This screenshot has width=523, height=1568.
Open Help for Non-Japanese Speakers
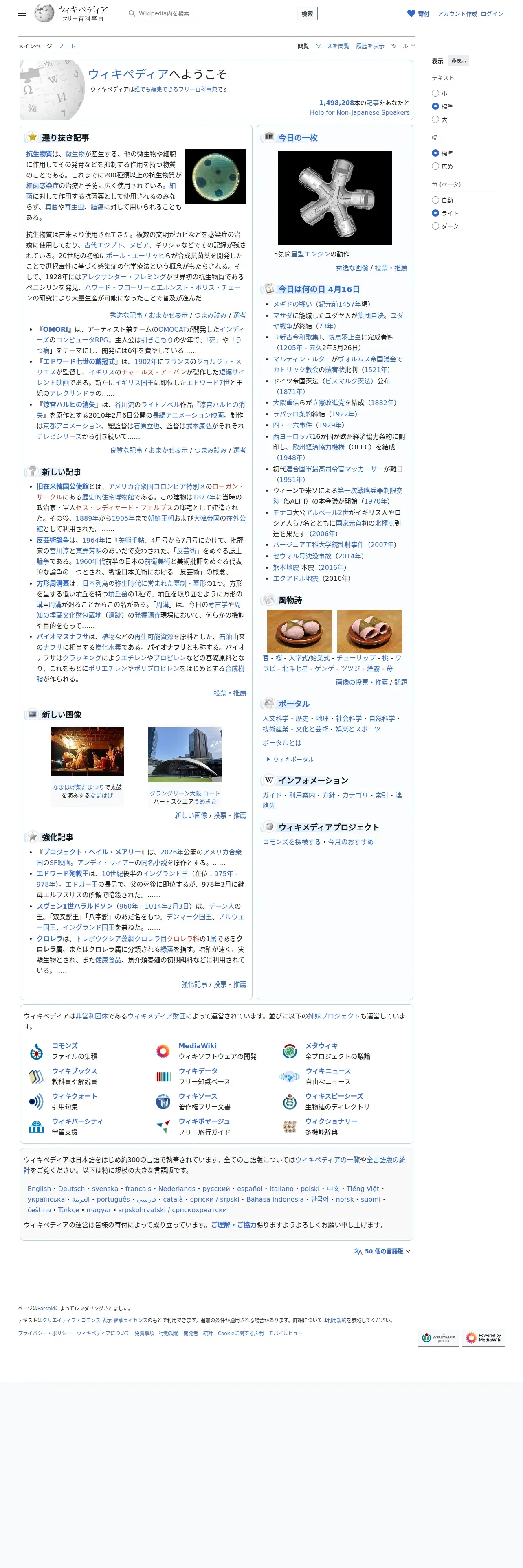(359, 113)
